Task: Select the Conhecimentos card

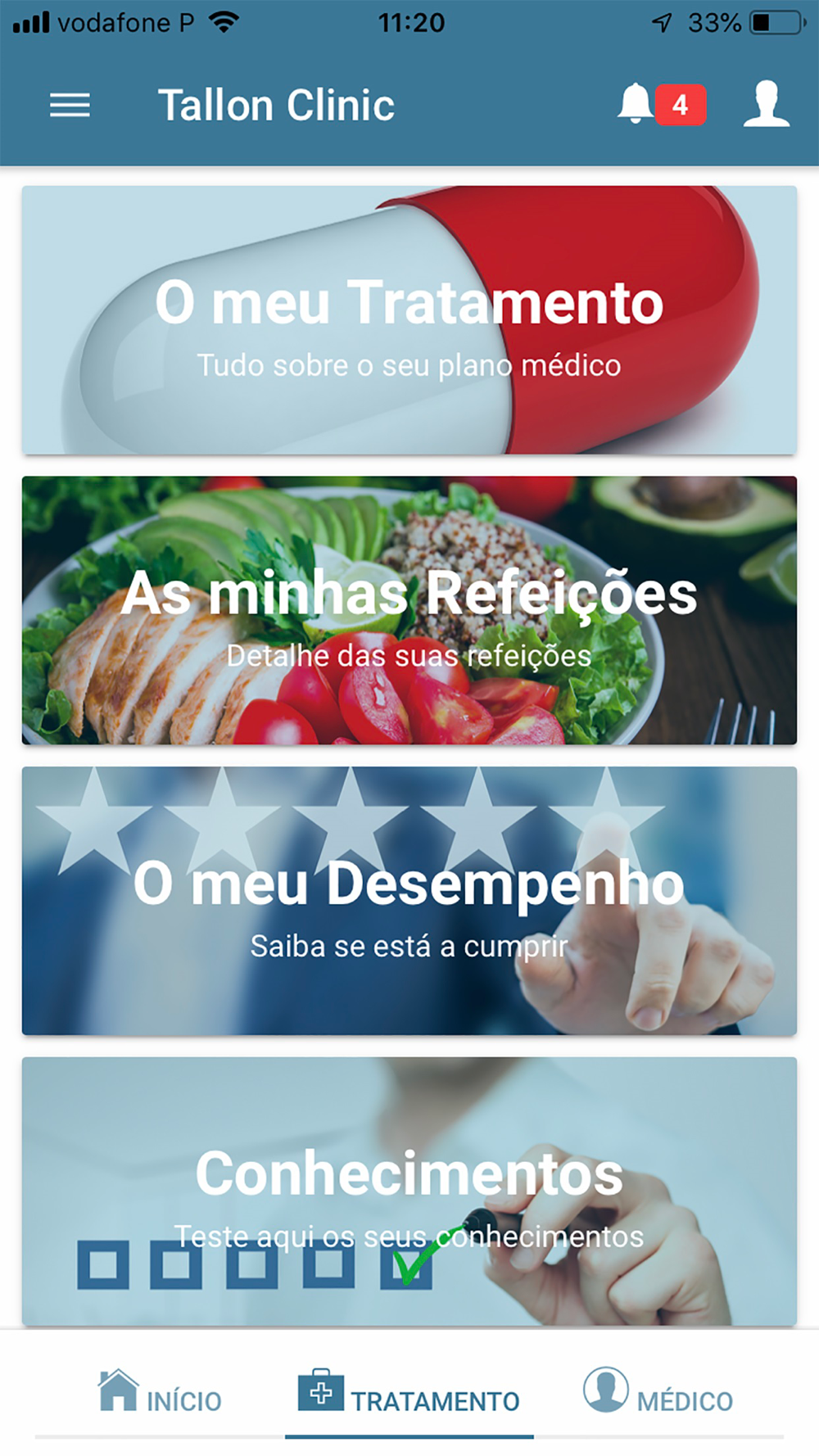Action: (x=409, y=1191)
